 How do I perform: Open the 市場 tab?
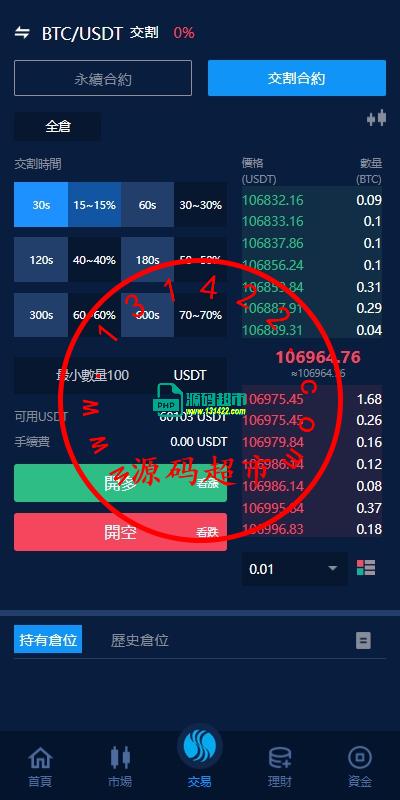(120, 766)
